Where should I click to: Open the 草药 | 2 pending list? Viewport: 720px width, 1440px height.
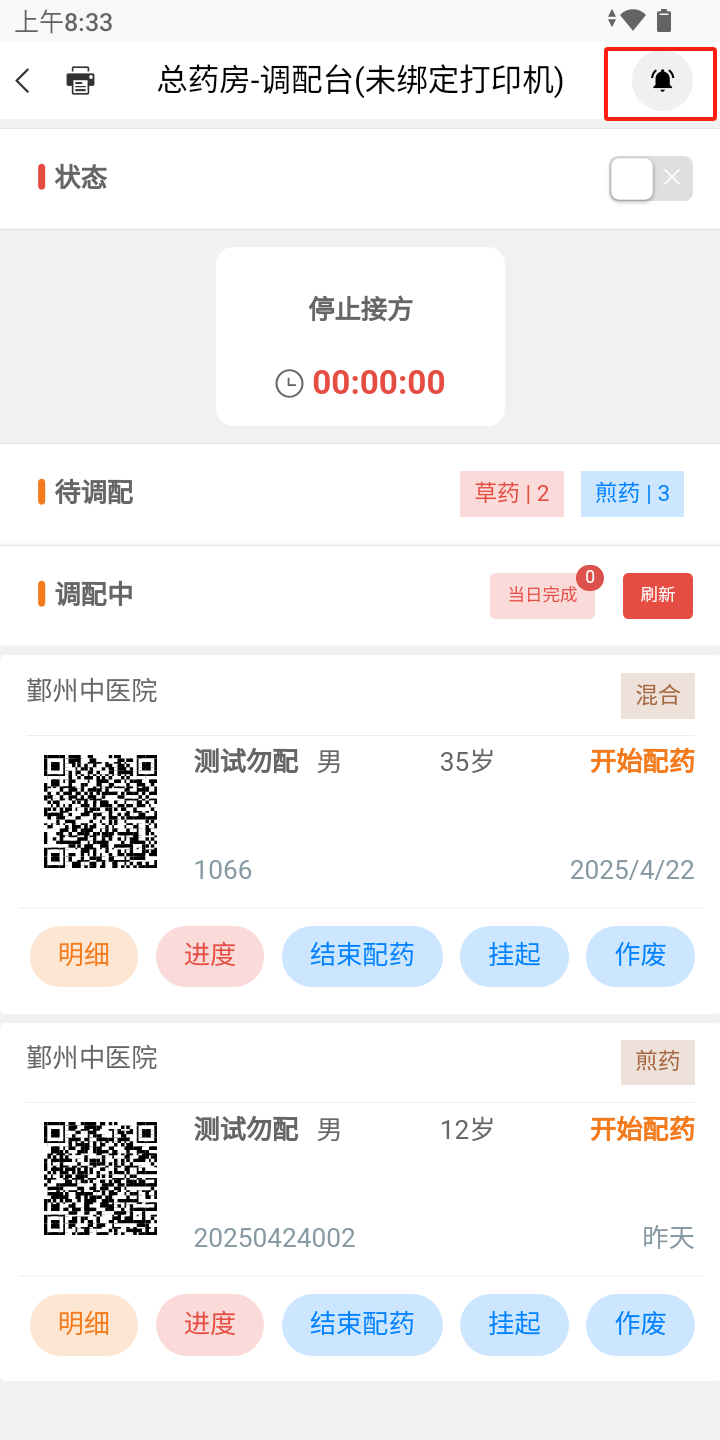point(512,494)
